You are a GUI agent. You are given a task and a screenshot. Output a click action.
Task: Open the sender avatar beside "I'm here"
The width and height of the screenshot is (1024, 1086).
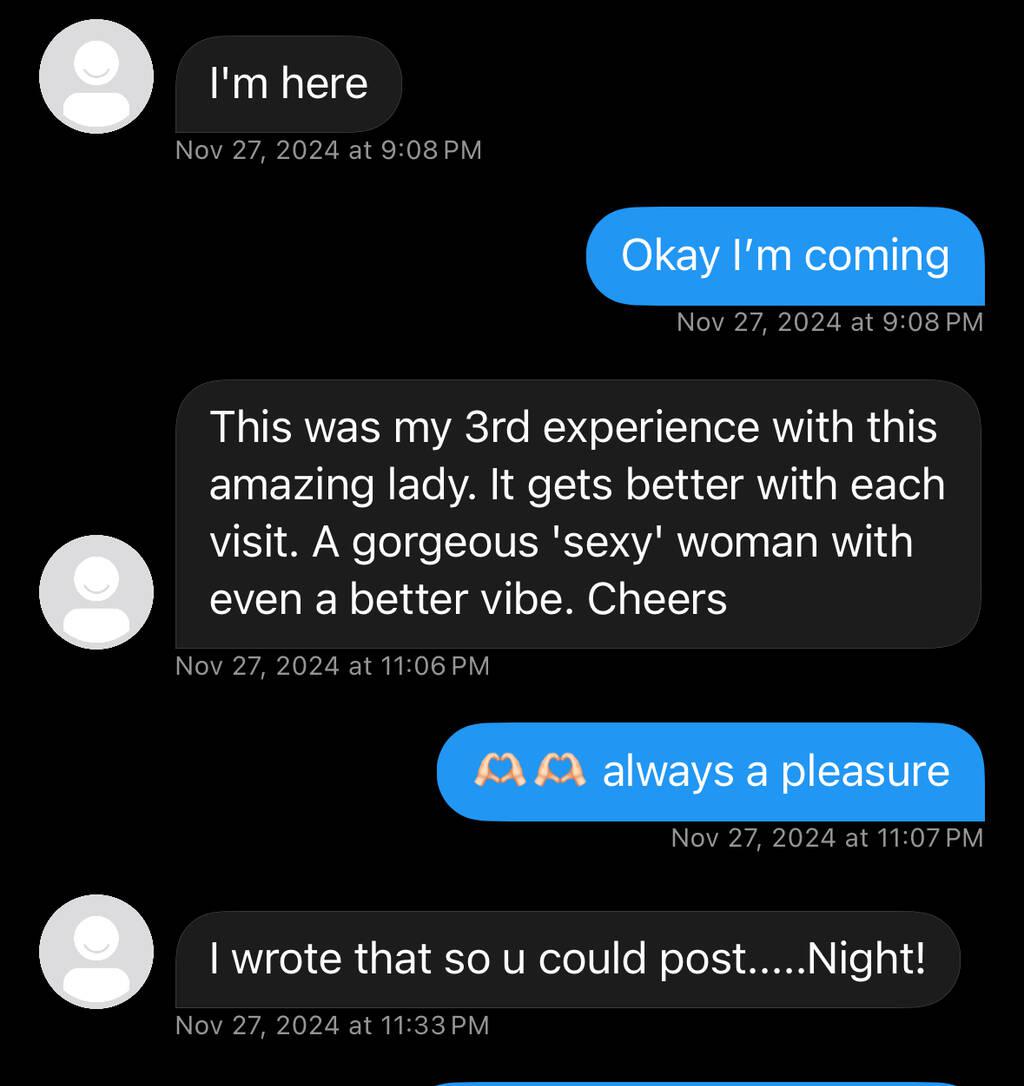pyautogui.click(x=96, y=76)
